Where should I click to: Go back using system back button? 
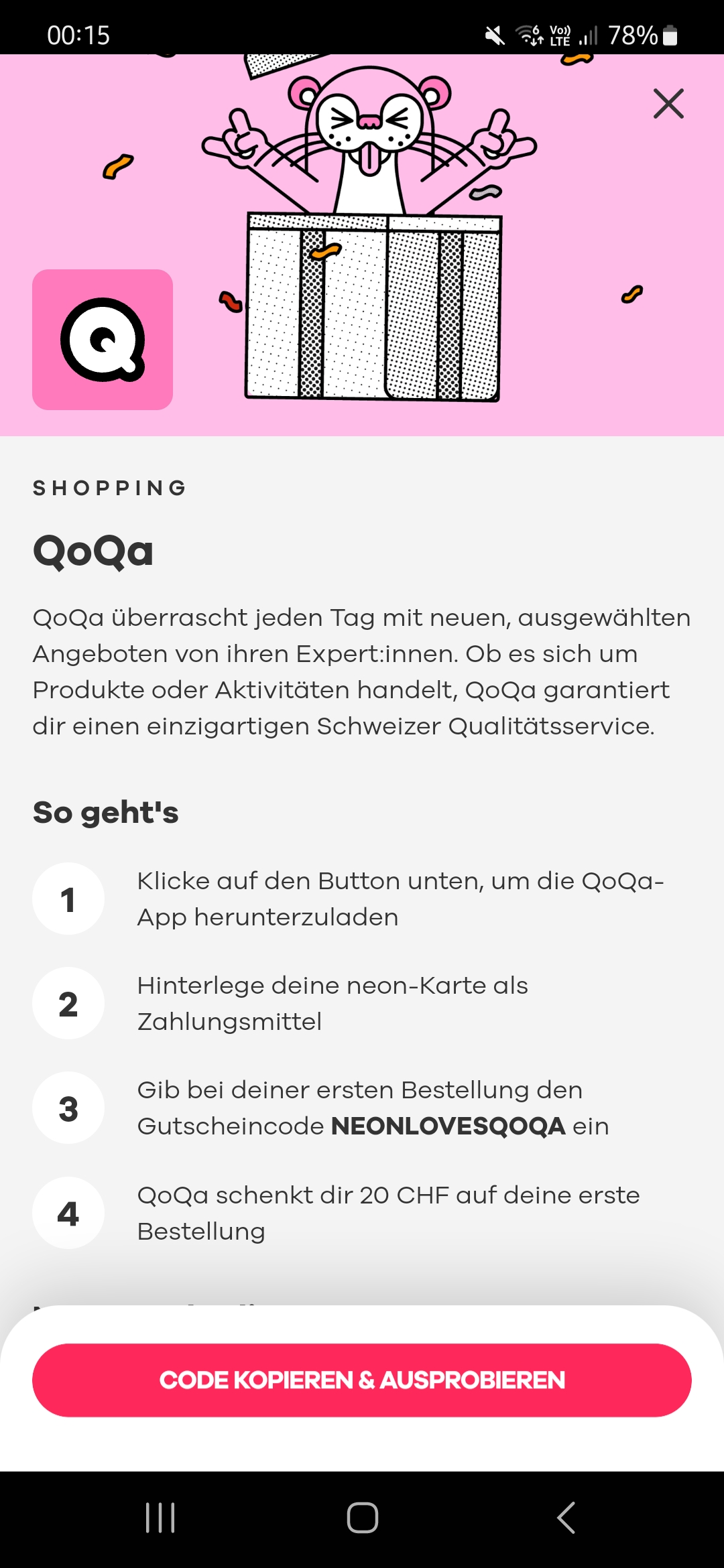click(x=566, y=1518)
